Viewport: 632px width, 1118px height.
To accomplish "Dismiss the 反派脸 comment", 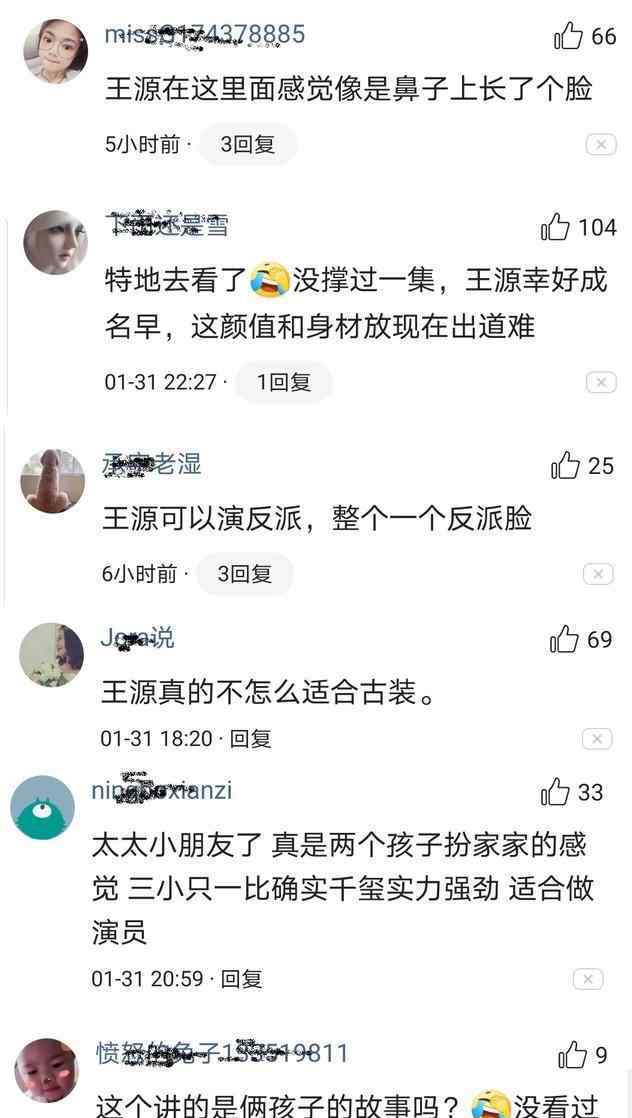I will (x=598, y=574).
